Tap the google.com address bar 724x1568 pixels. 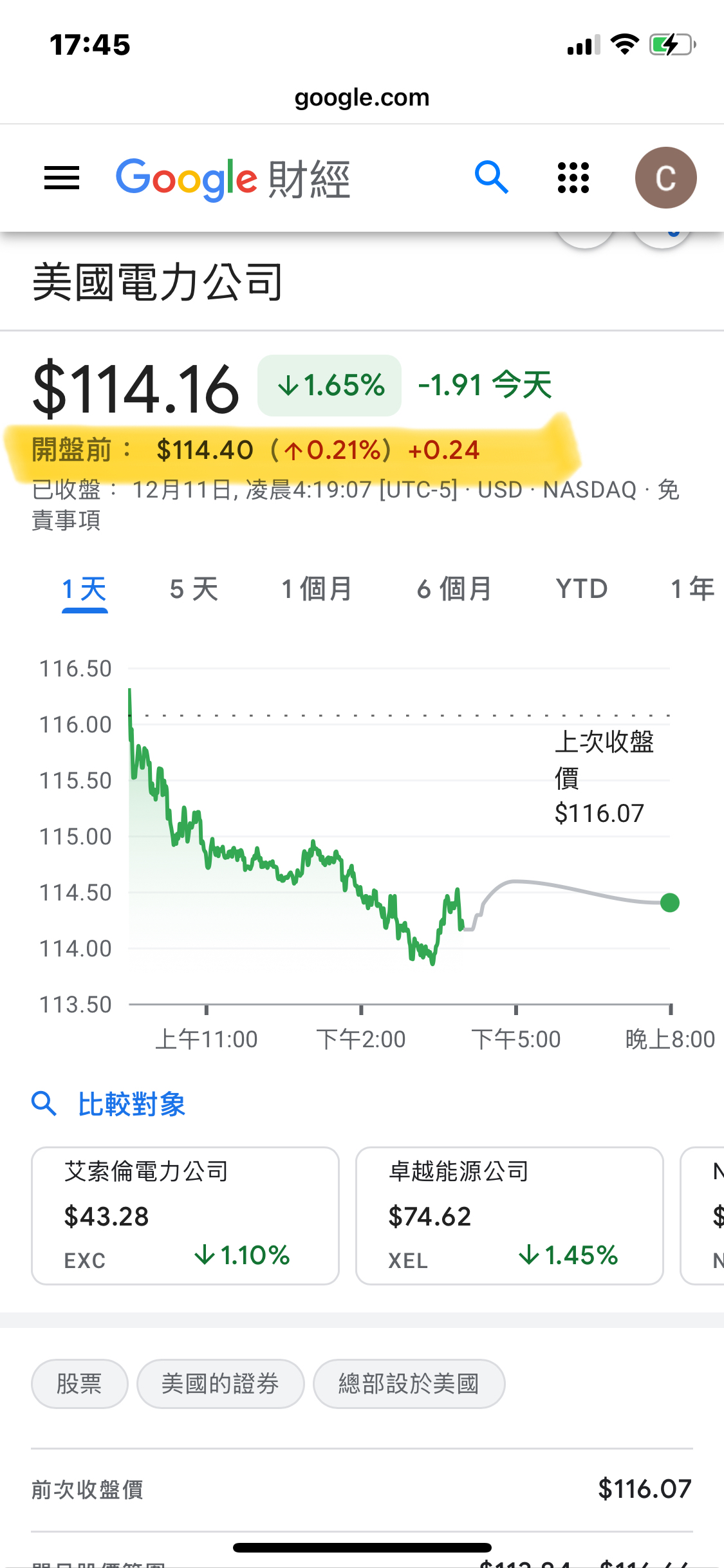click(x=362, y=97)
